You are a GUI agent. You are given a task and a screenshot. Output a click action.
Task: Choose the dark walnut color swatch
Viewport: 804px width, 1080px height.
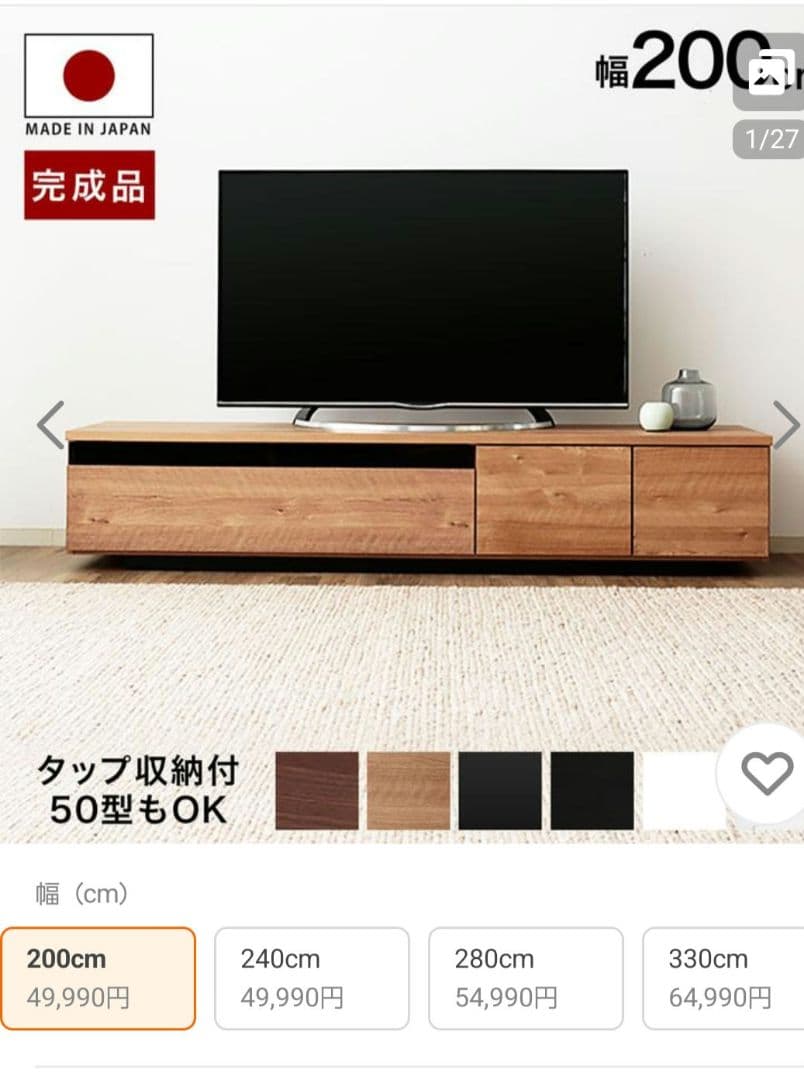coord(314,789)
